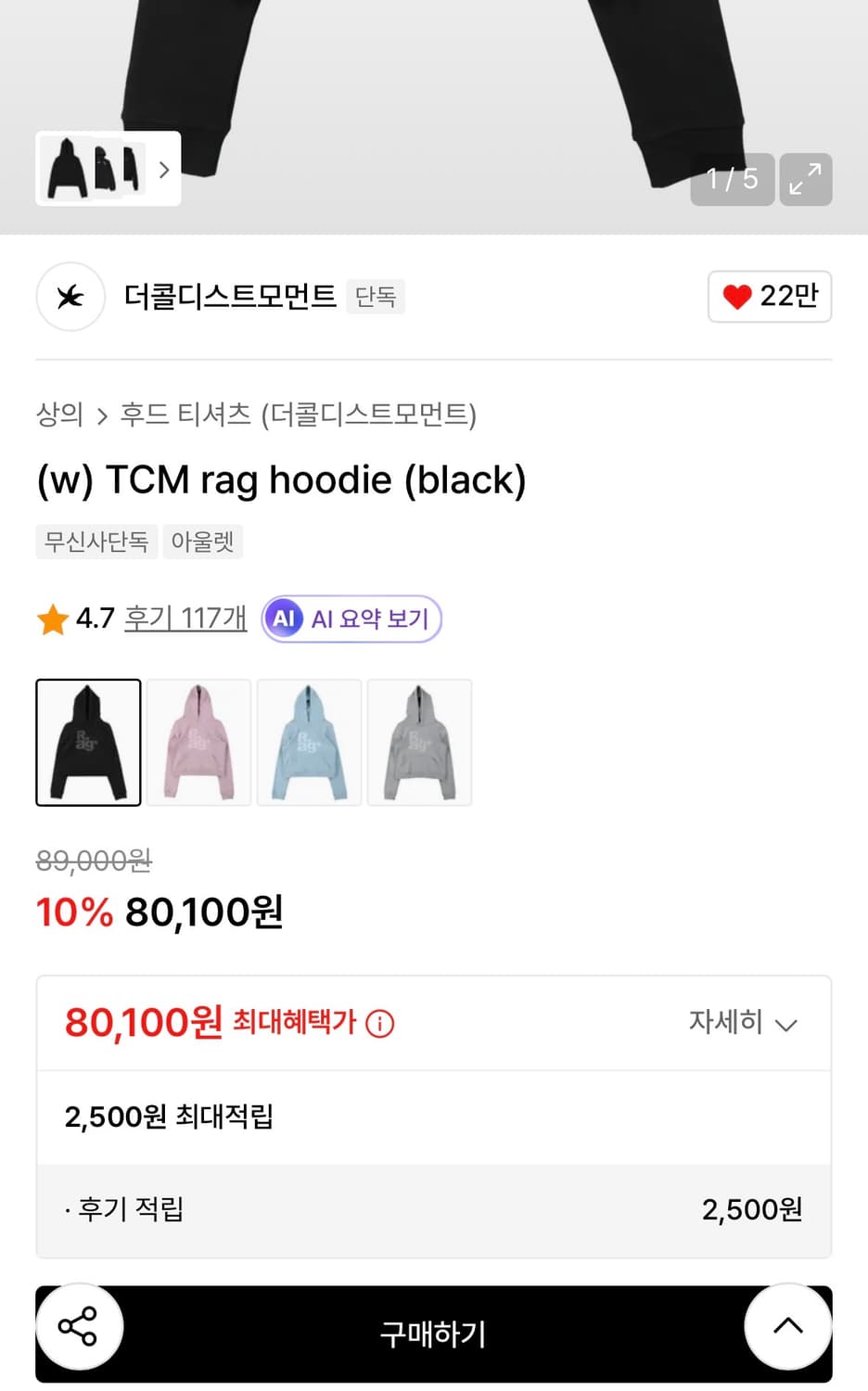Tap the 더콜디스트모먼트 brand logo circle
Viewport: 868px width, 1391px height.
click(x=70, y=297)
